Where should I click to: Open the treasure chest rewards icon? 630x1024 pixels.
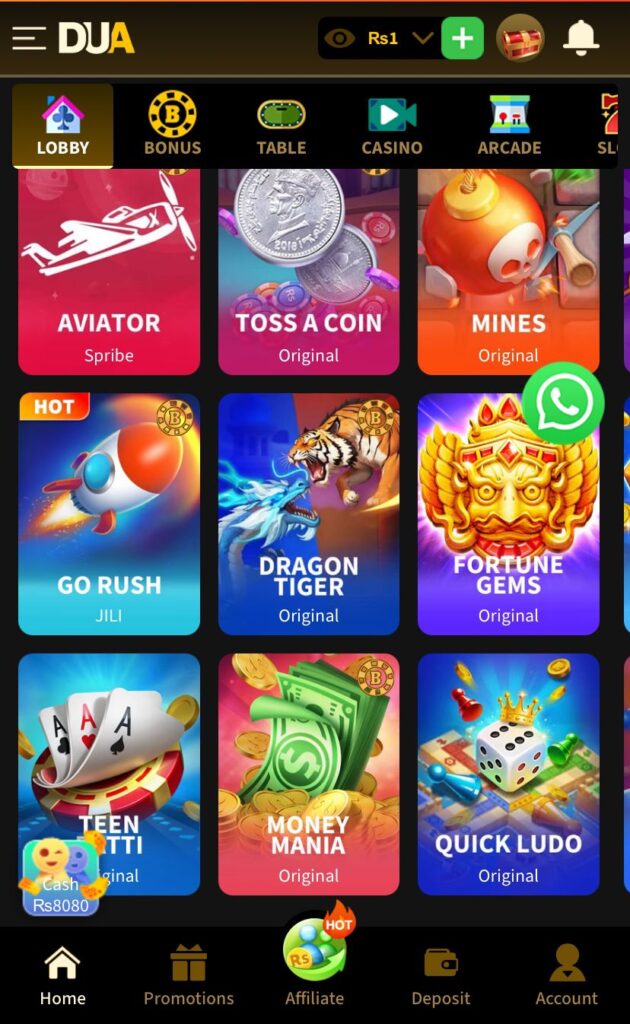click(520, 39)
